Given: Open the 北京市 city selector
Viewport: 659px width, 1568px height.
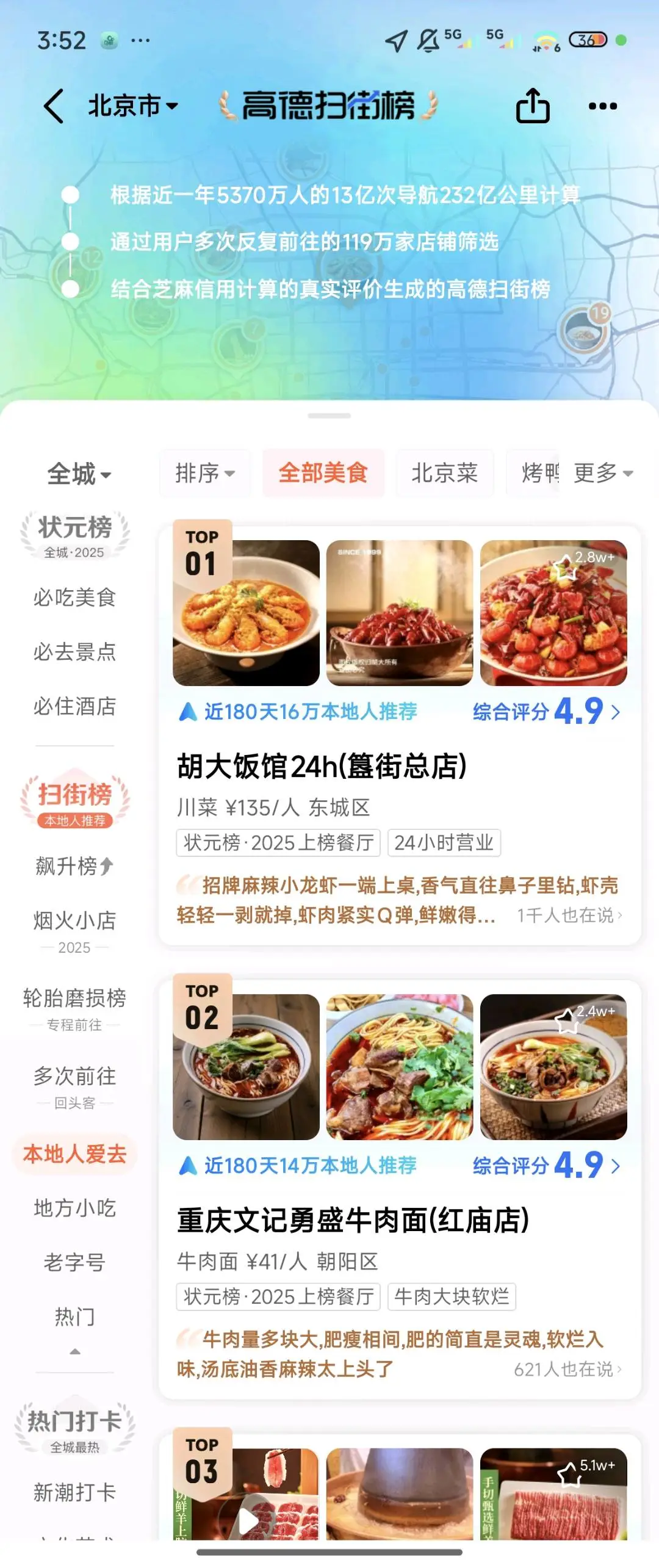Looking at the screenshot, I should pos(129,105).
